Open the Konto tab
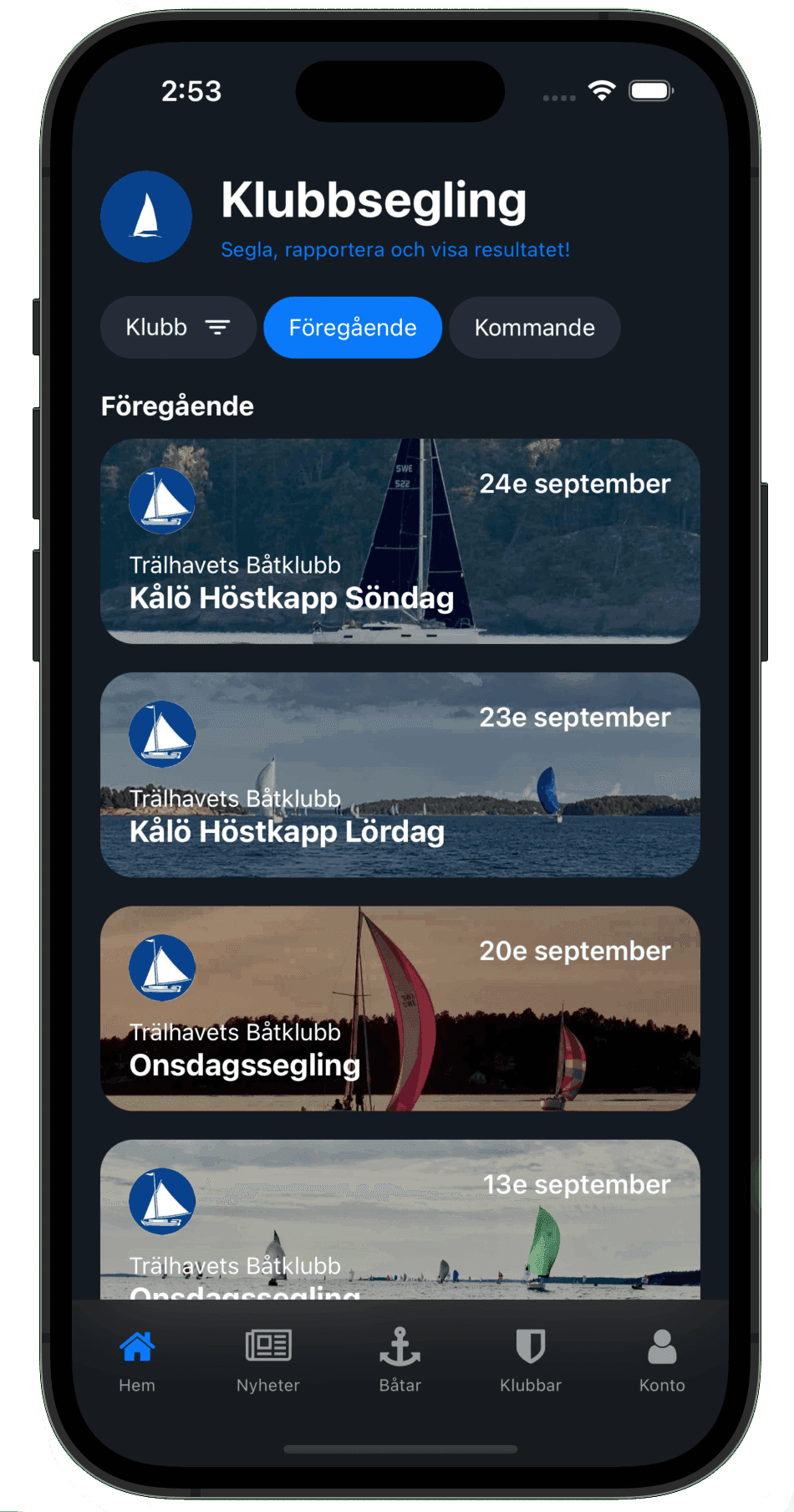 pos(662,1361)
